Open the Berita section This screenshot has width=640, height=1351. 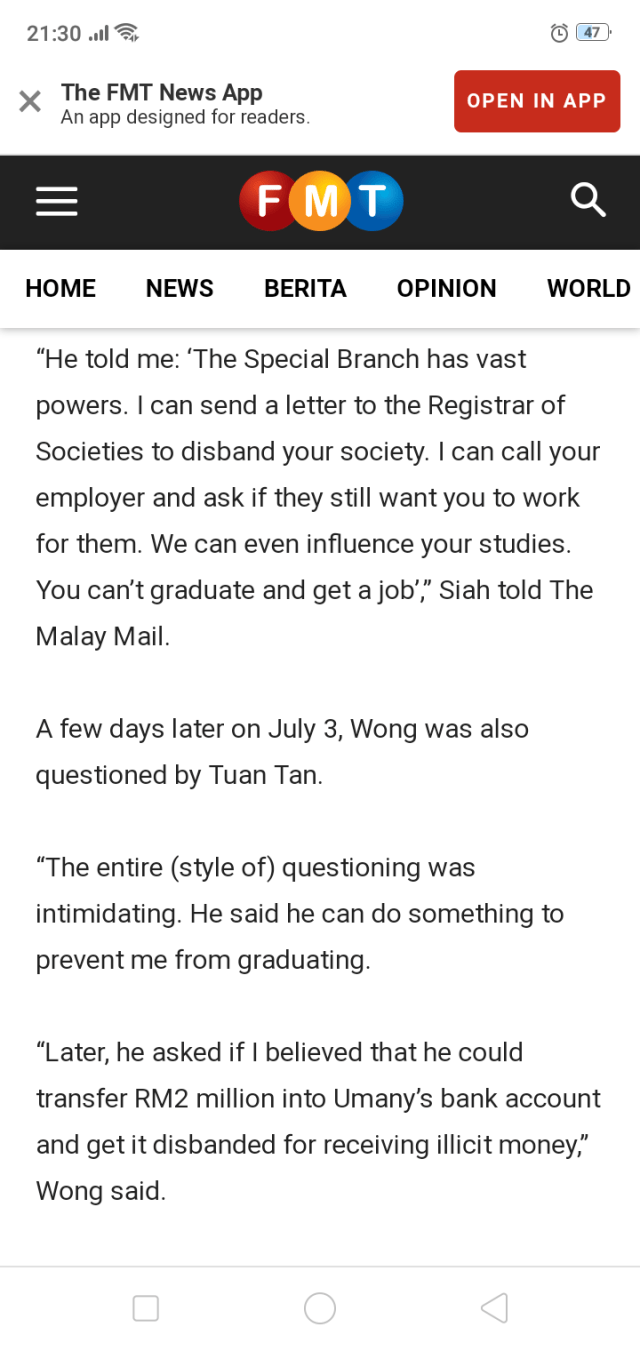305,288
